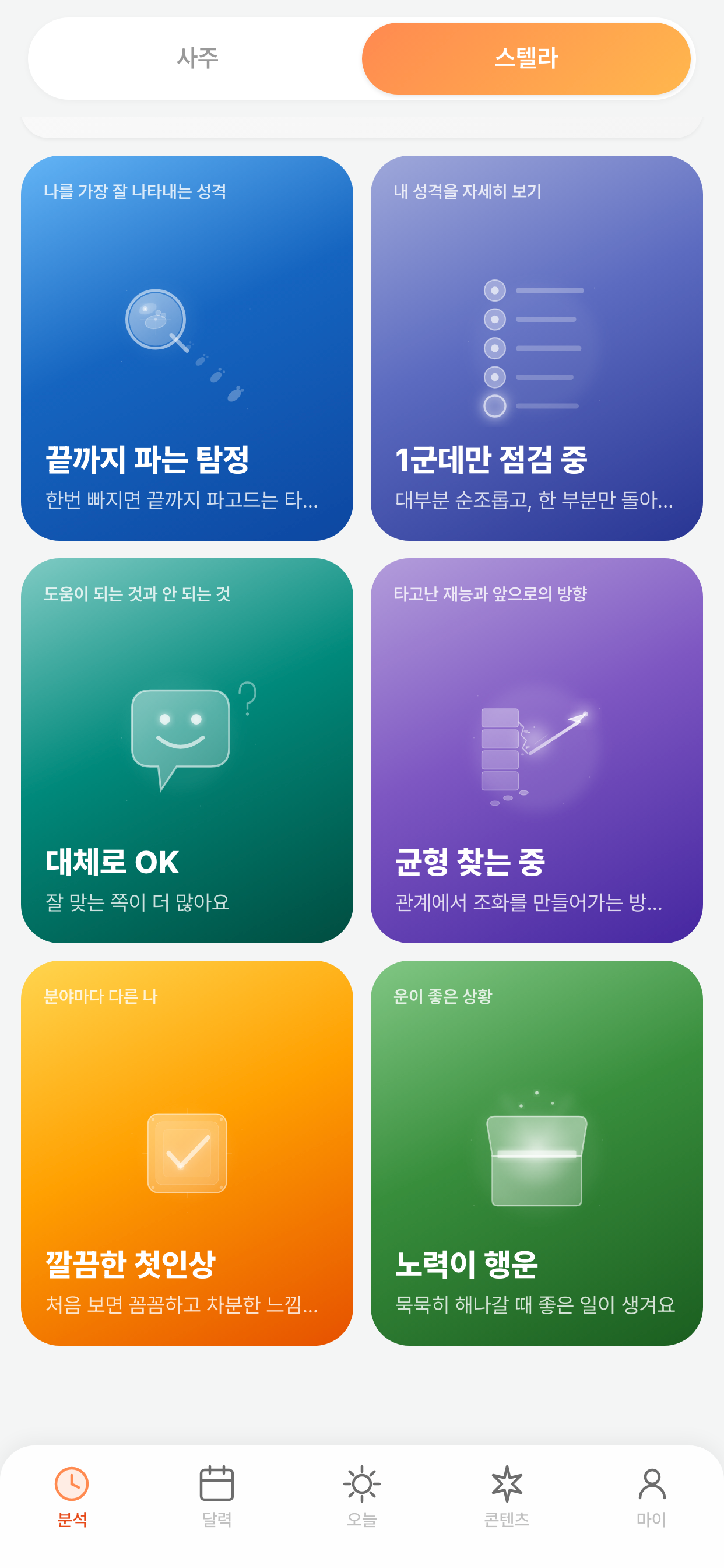Switch to the 콘텐츠 tab
Viewport: 724px width, 1568px height.
[x=506, y=1496]
